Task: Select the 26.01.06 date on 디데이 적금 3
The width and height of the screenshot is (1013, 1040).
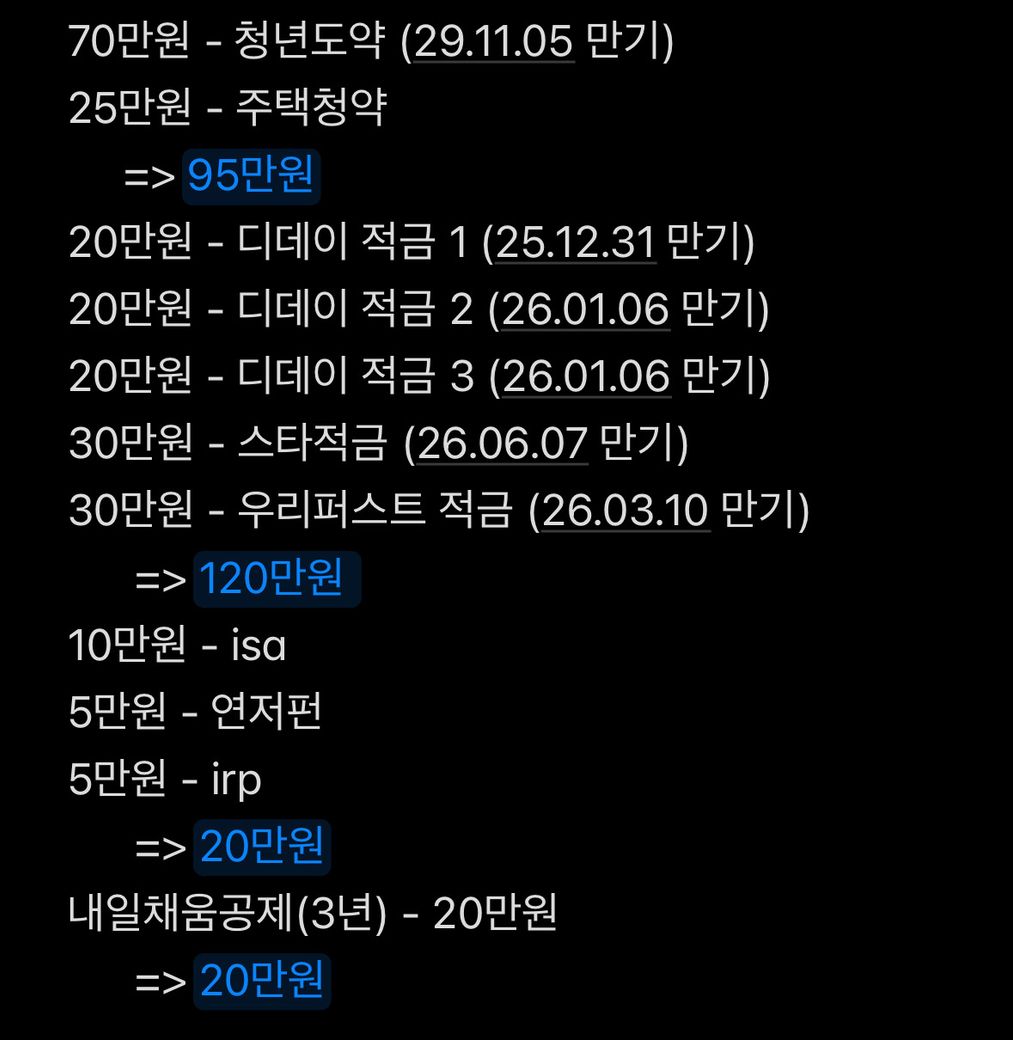Action: click(x=586, y=377)
